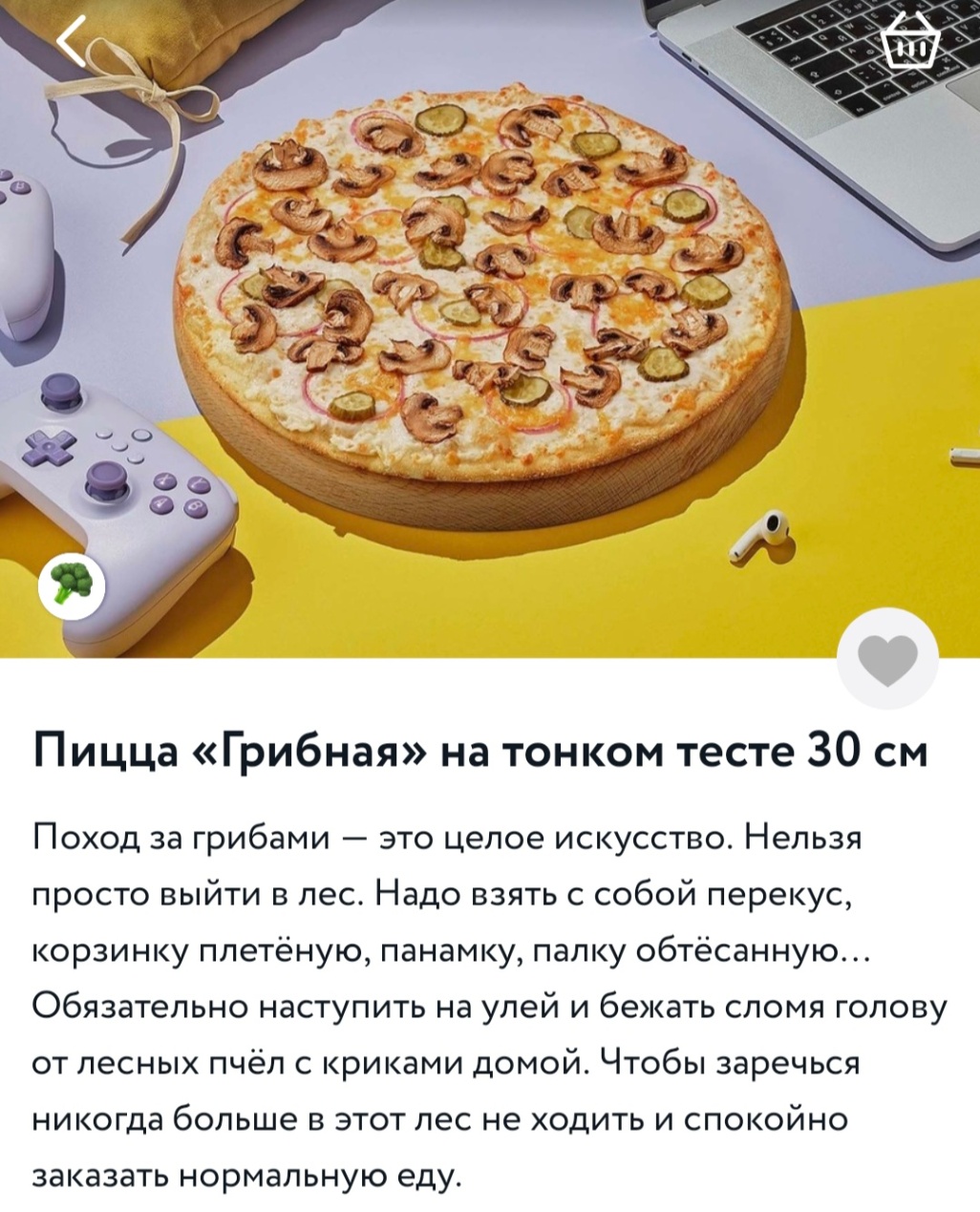Go back to the previous screen
Viewport: 980px width, 1212px height.
[72, 42]
